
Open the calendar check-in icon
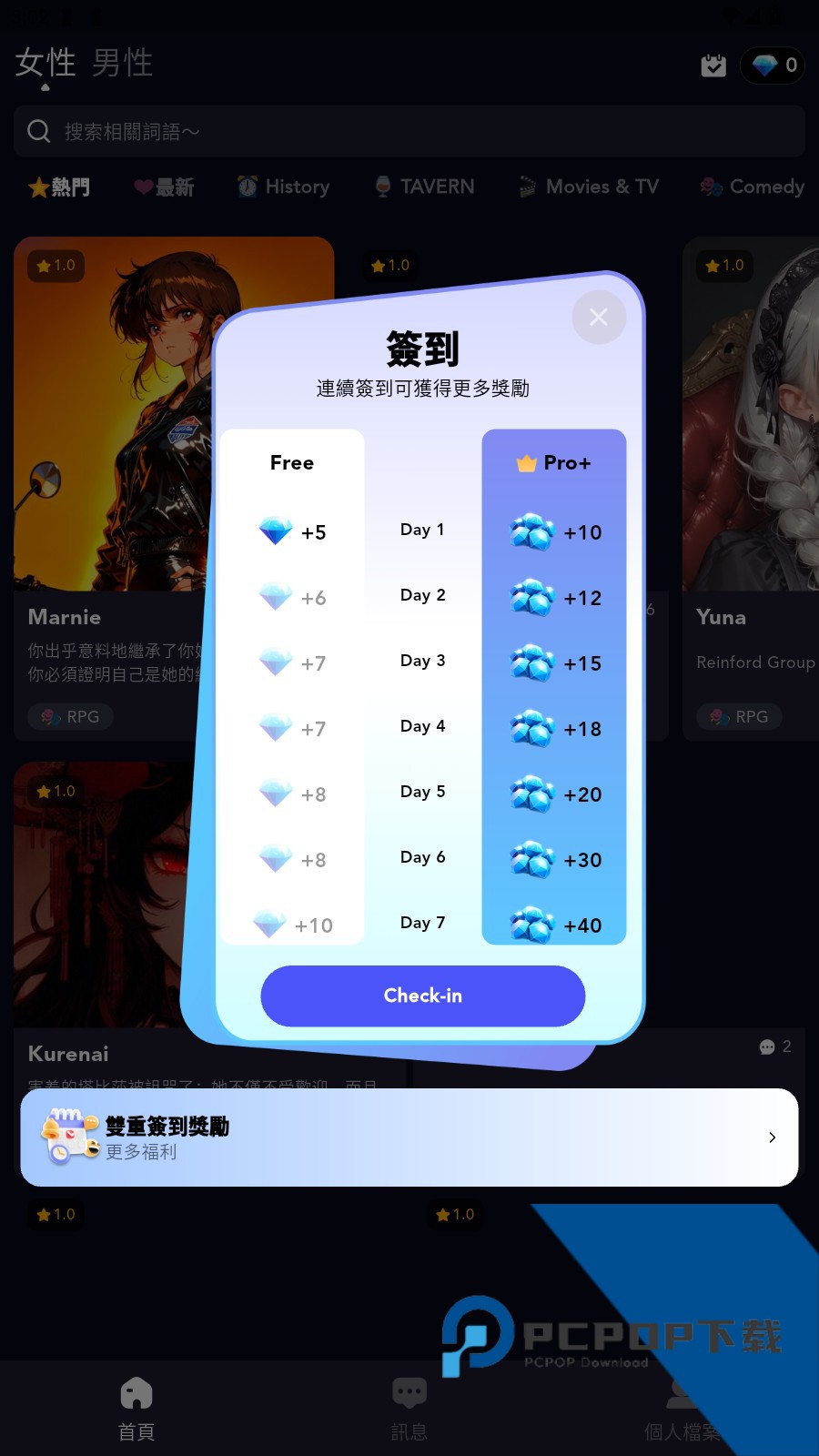(713, 66)
